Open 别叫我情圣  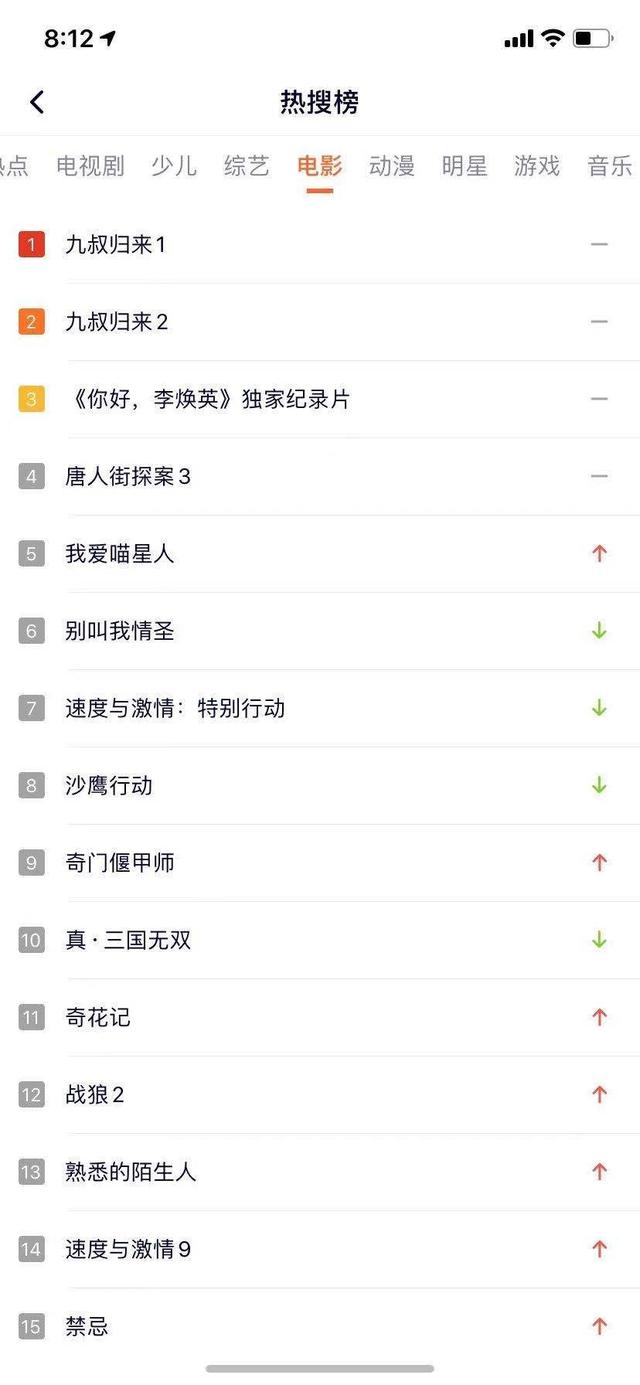[320, 631]
